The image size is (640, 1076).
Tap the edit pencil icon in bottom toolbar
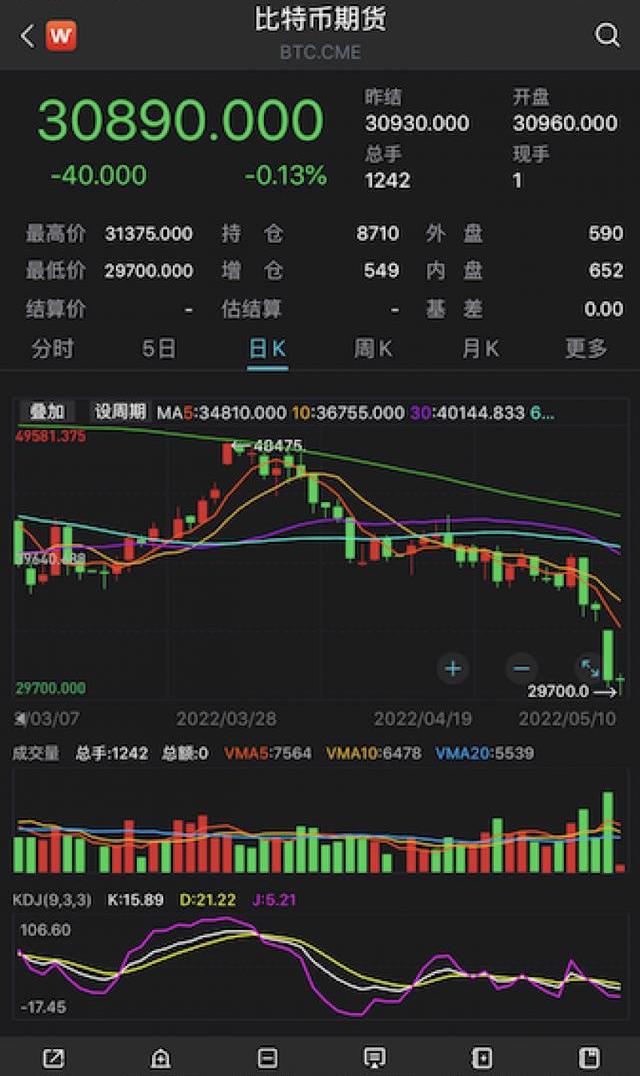click(54, 1057)
